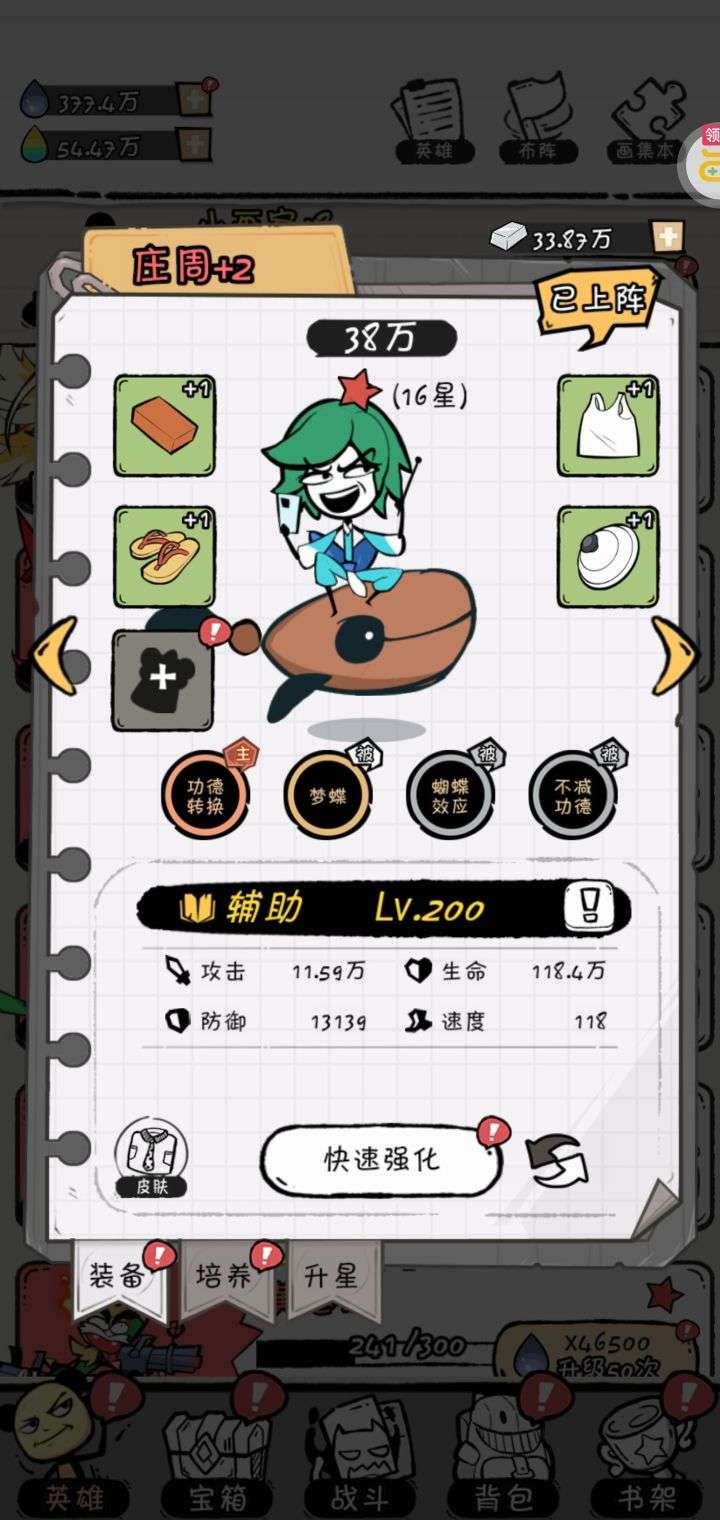Viewport: 720px width, 1520px height.
Task: Add equipment to the empty slot
Action: (x=162, y=679)
